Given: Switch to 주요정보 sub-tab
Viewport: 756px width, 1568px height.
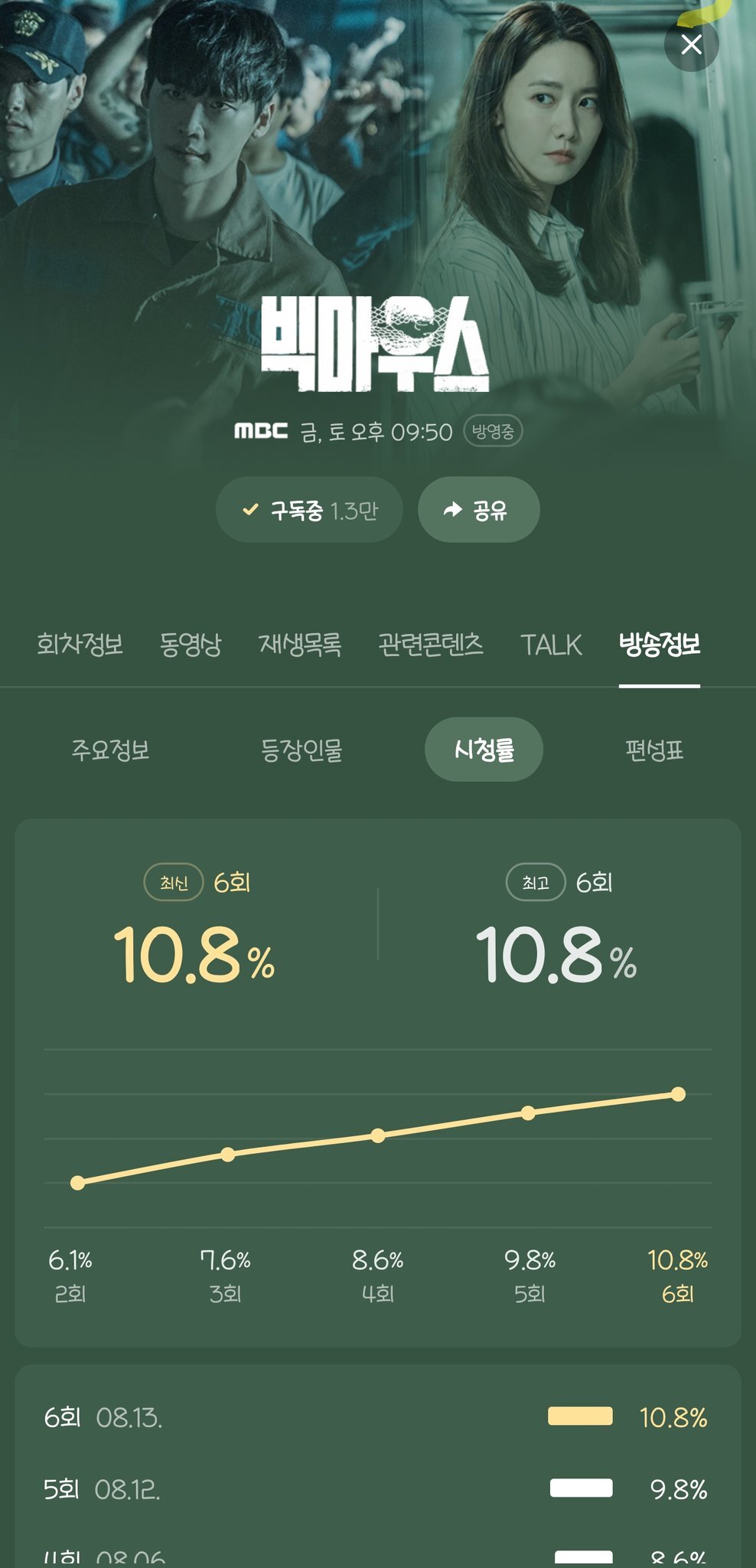Looking at the screenshot, I should [x=110, y=750].
